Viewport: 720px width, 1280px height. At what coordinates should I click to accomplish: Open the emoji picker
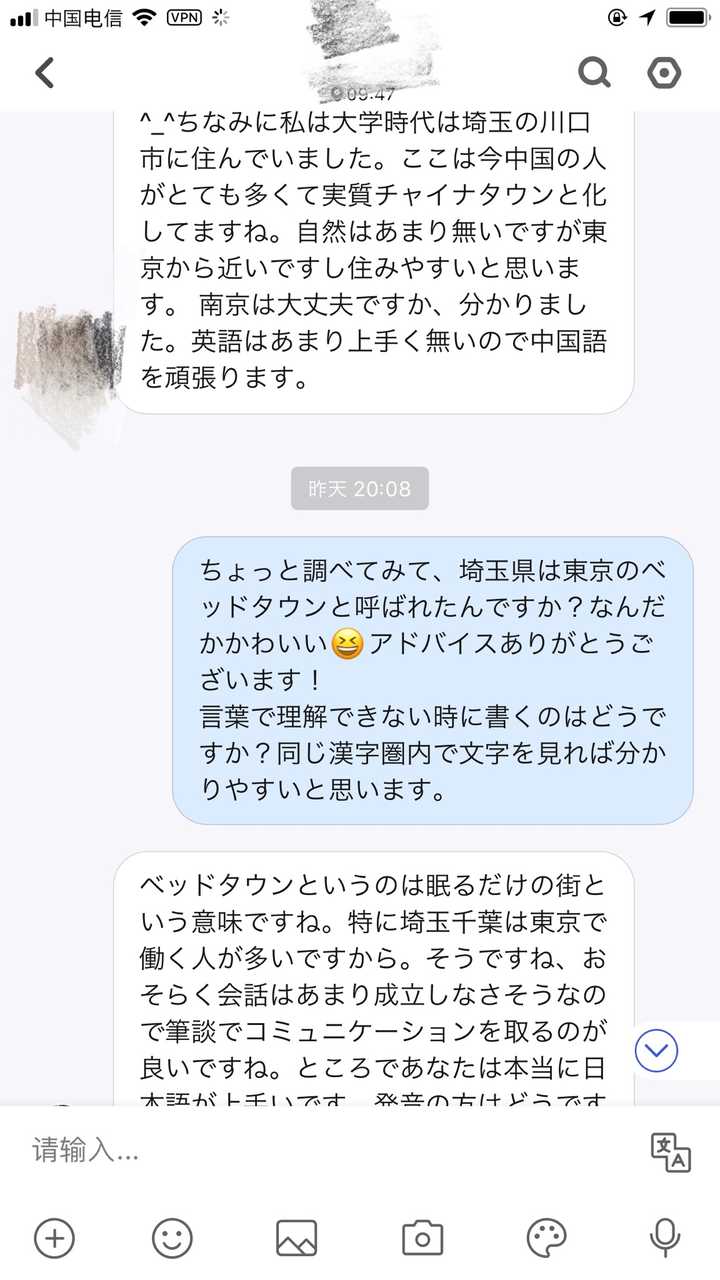tap(172, 1238)
